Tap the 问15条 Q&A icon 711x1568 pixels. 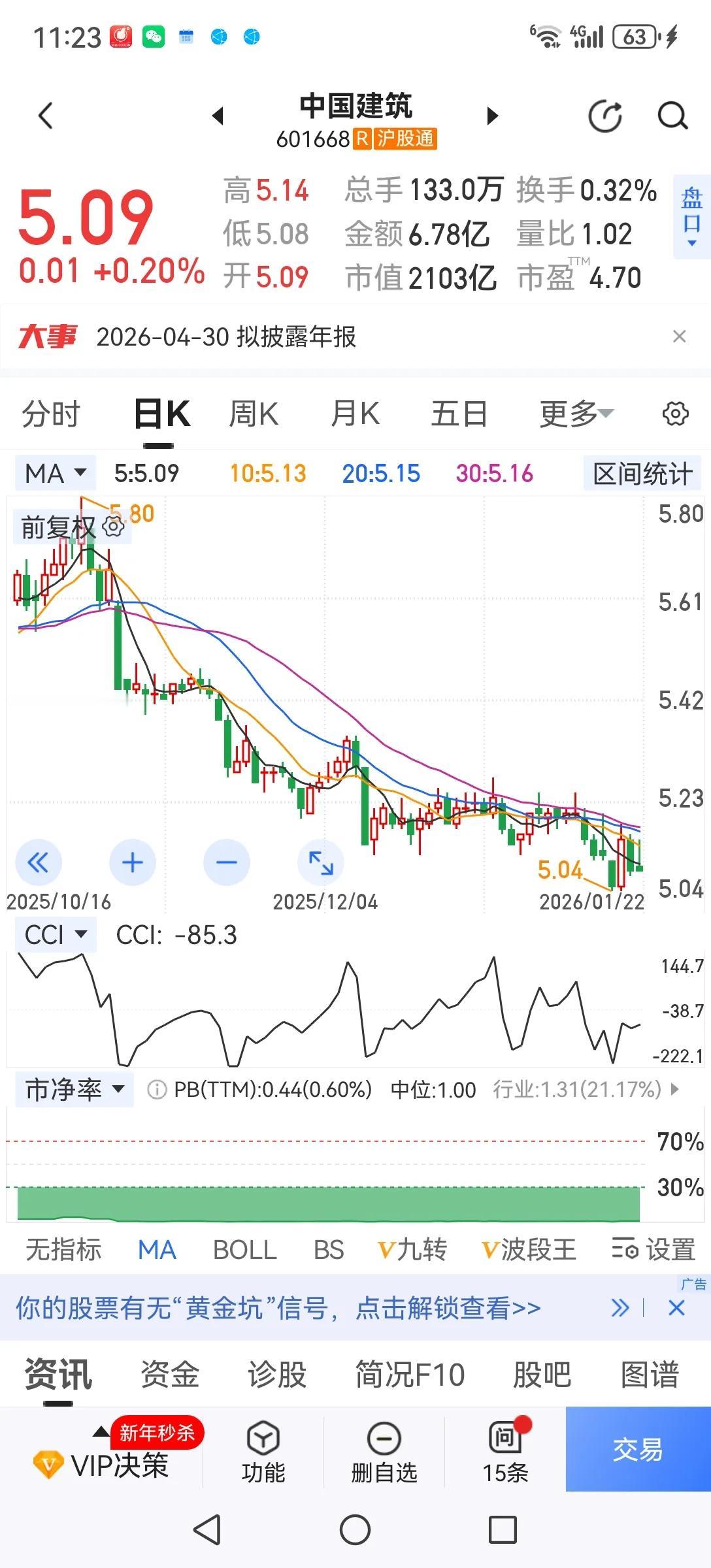click(504, 1452)
